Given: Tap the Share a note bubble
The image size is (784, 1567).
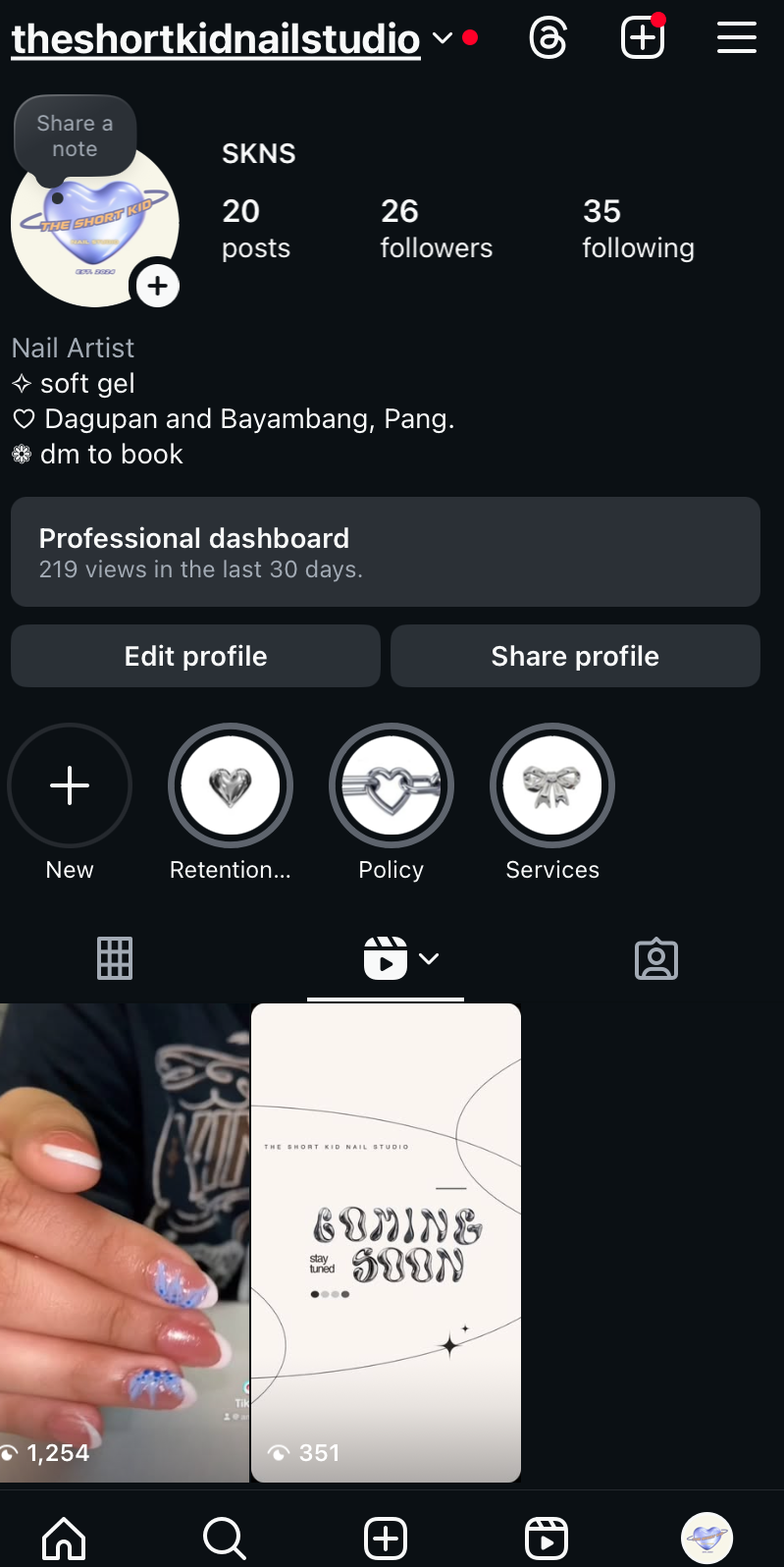Looking at the screenshot, I should pos(75,136).
